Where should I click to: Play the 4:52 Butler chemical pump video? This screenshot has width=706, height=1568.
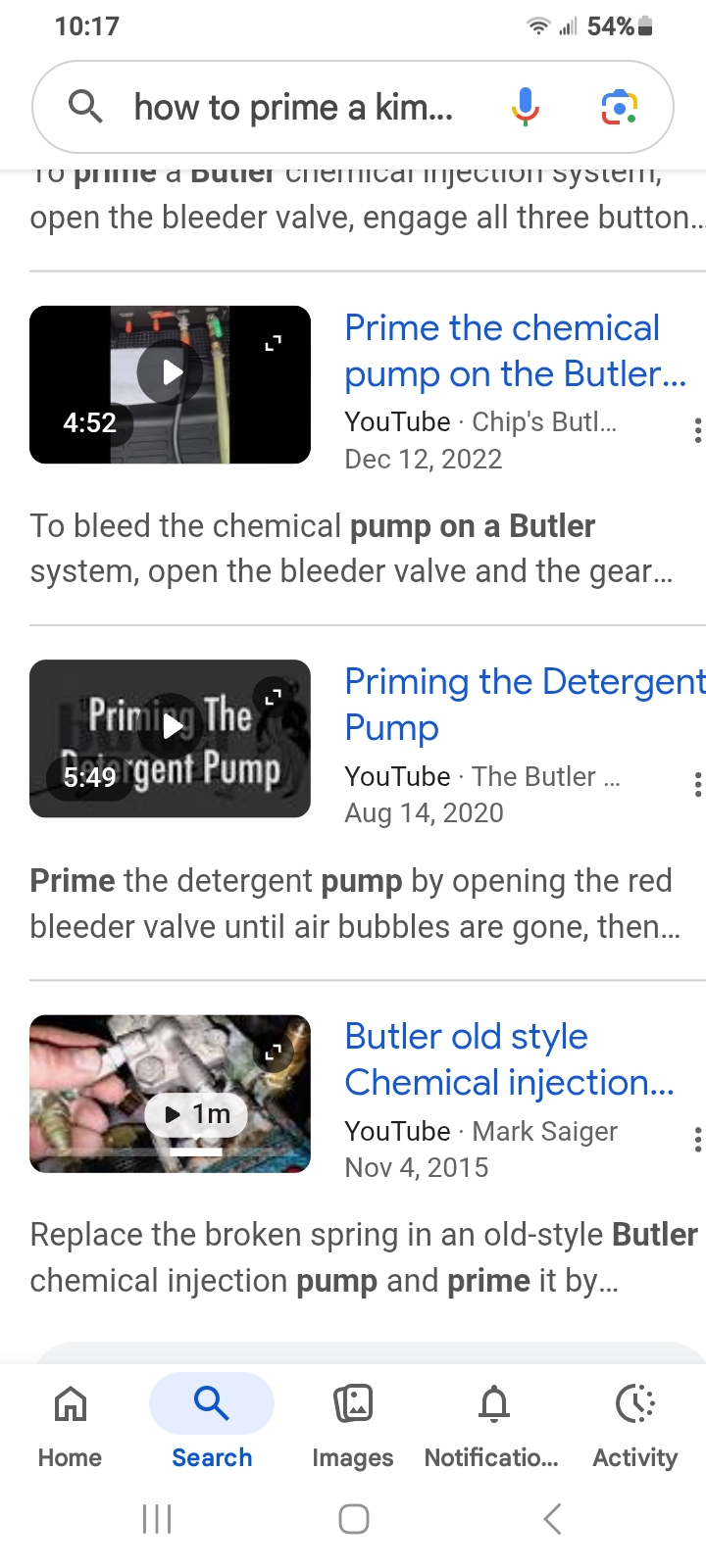click(x=171, y=383)
